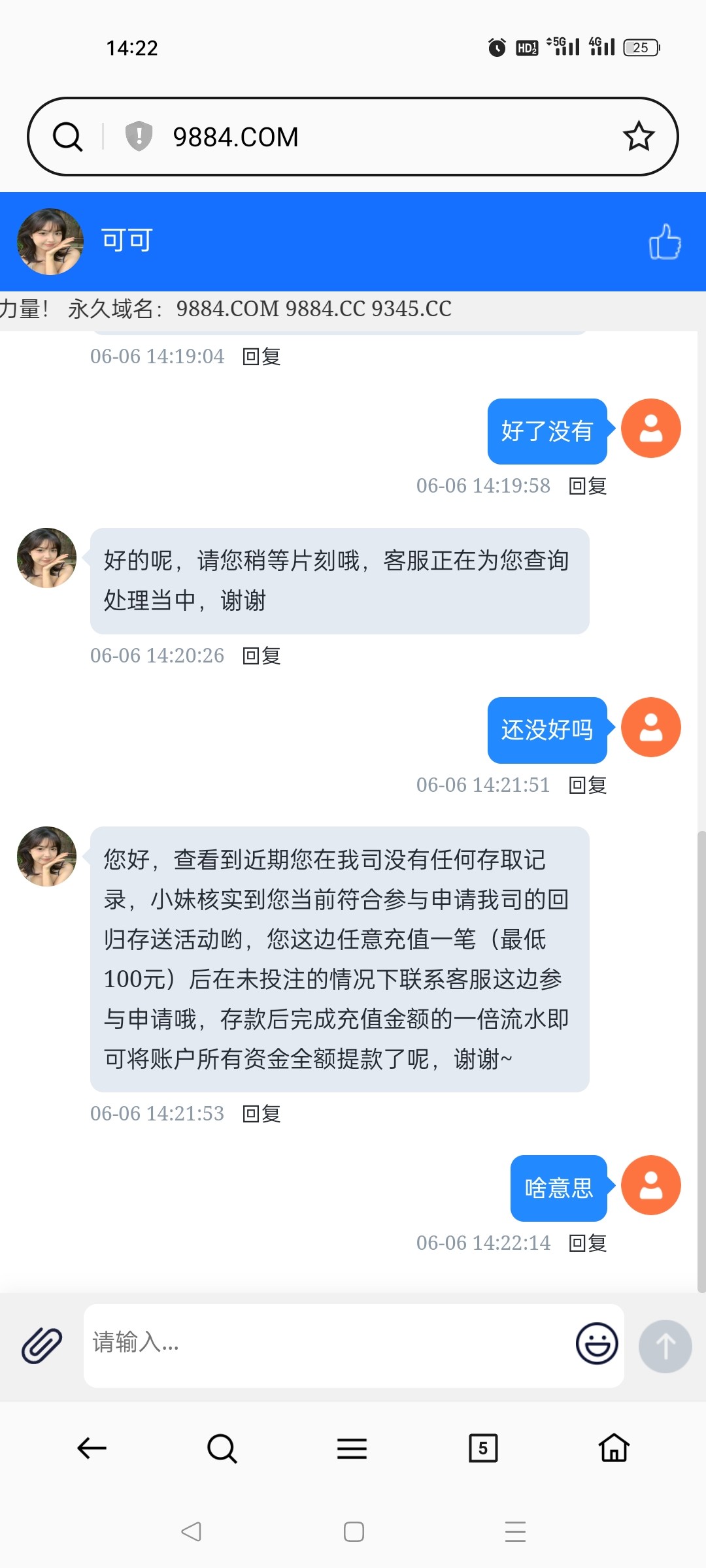View the 5 open browser tabs
This screenshot has width=706, height=1568.
coord(483,1448)
